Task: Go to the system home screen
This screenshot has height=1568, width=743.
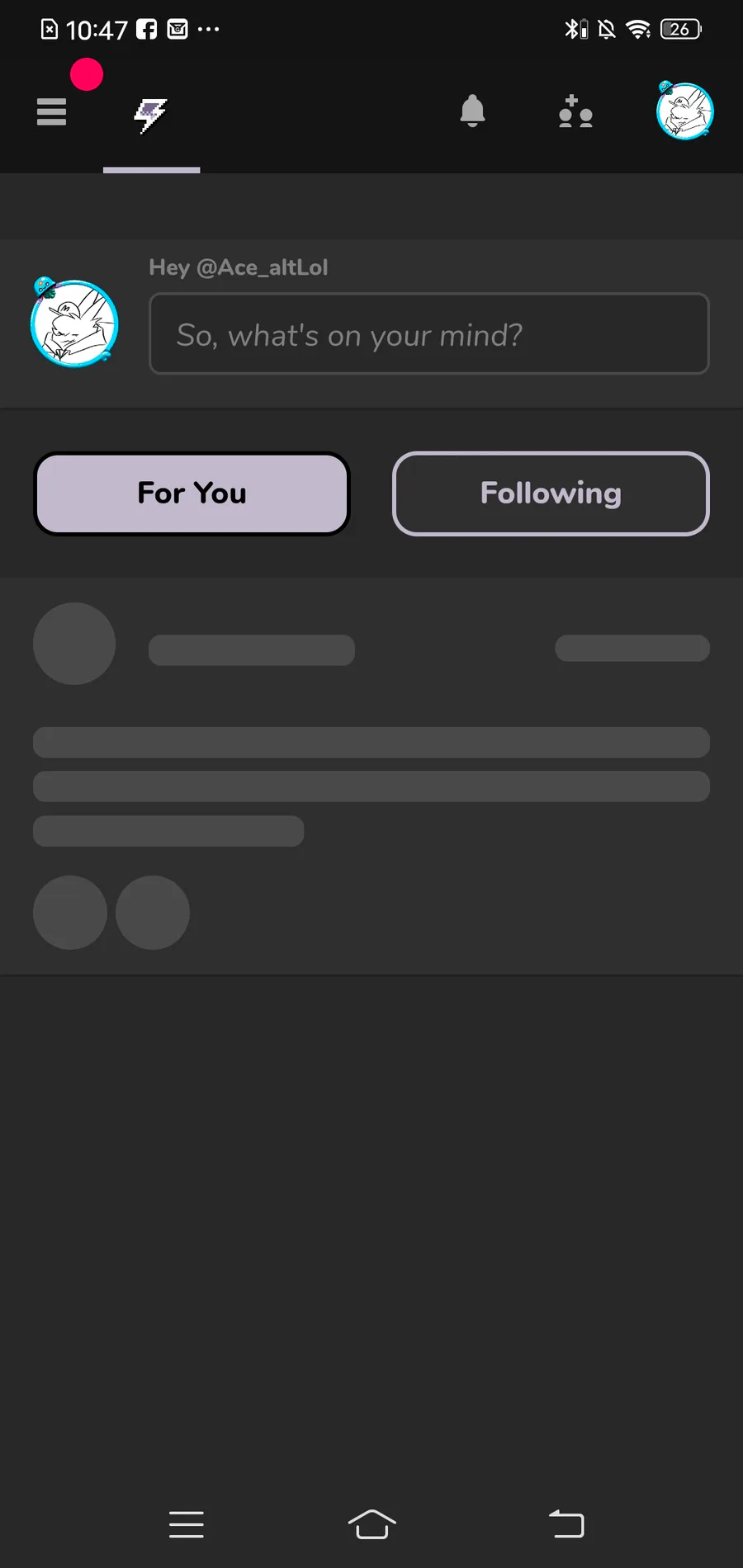Action: coord(371,1523)
